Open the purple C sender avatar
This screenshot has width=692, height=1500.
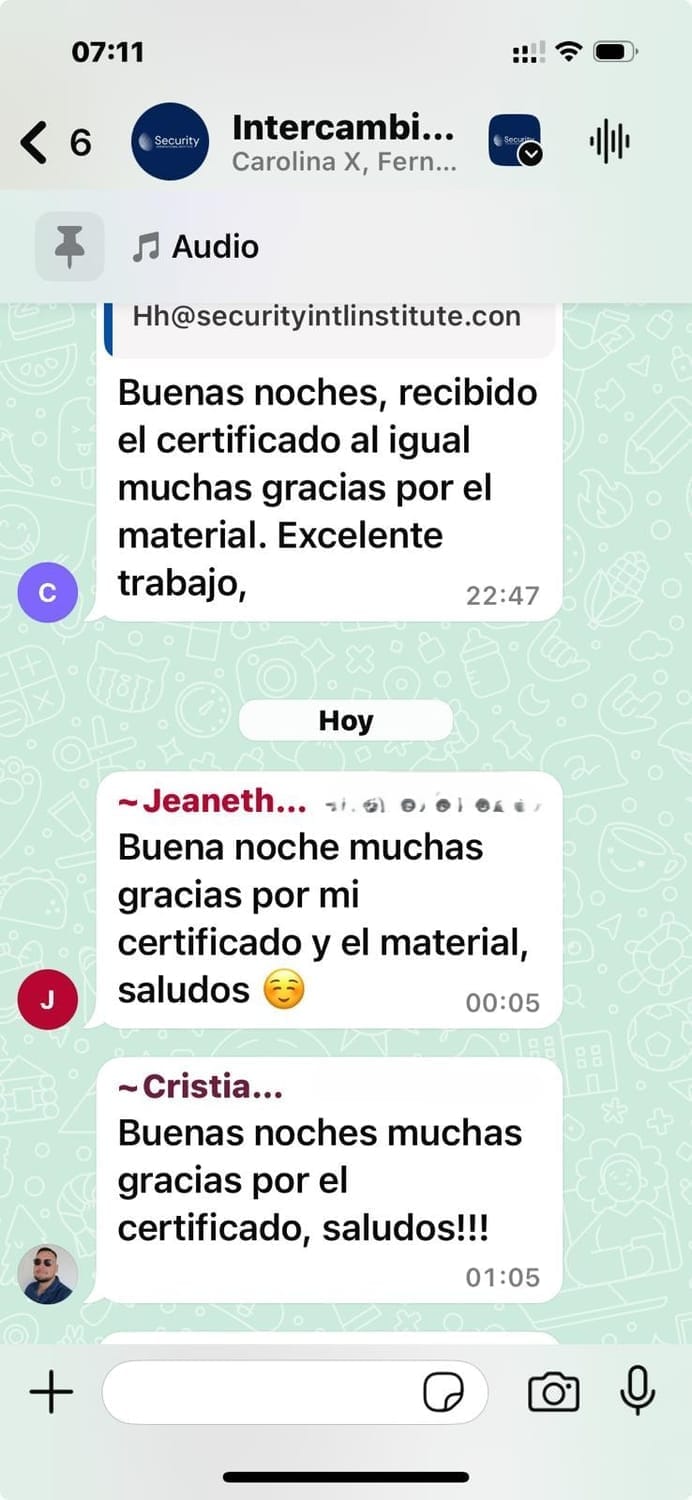point(47,592)
